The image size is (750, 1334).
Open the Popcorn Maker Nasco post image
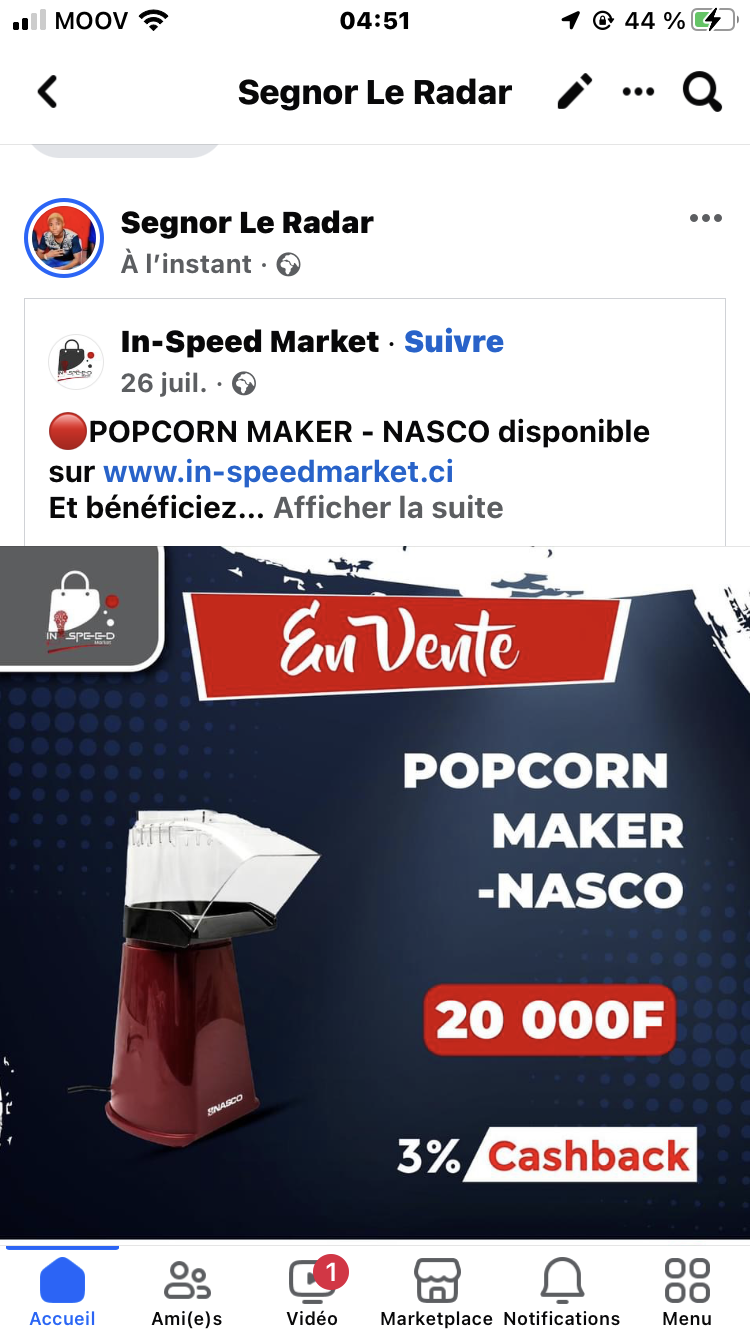point(375,890)
